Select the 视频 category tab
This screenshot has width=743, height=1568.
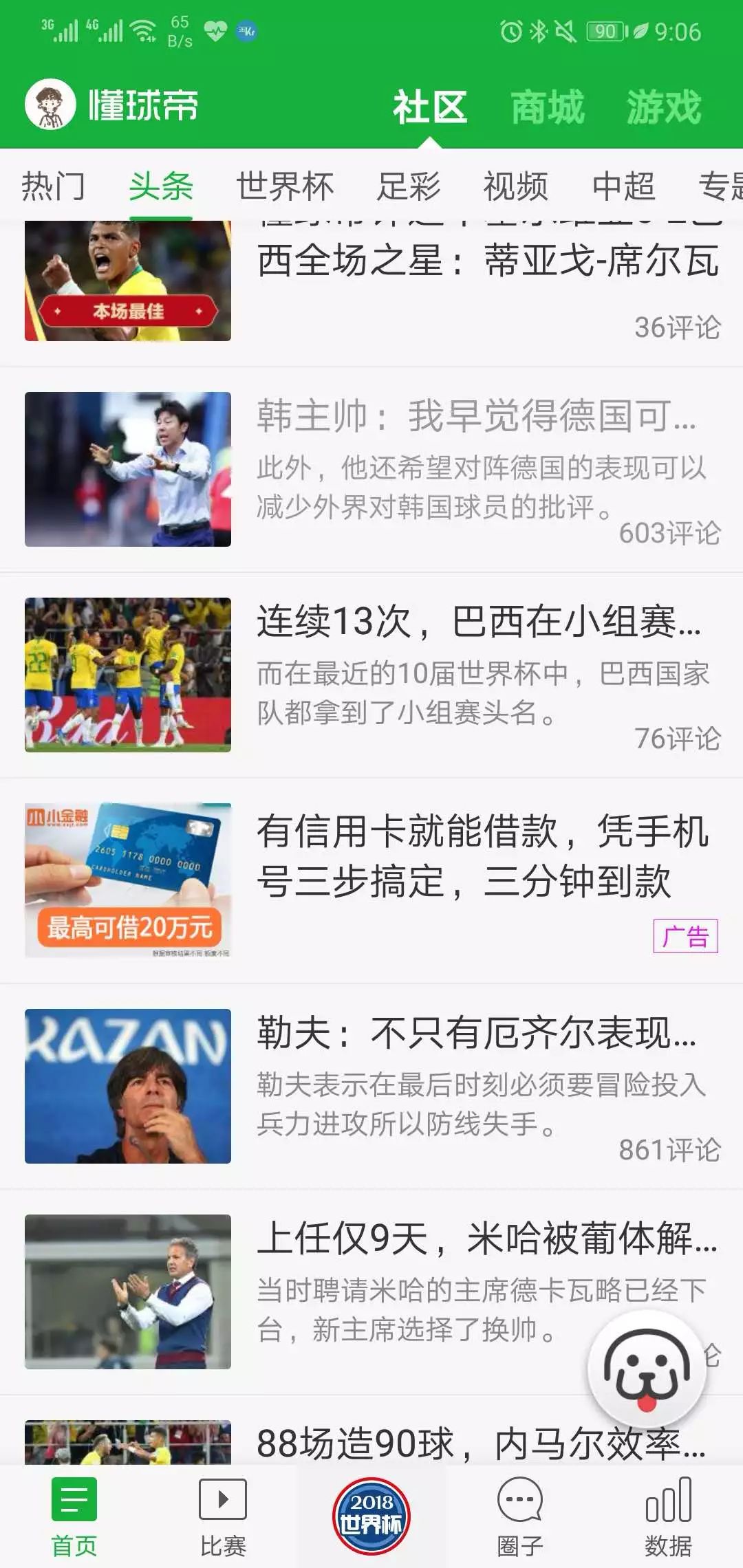coord(516,186)
